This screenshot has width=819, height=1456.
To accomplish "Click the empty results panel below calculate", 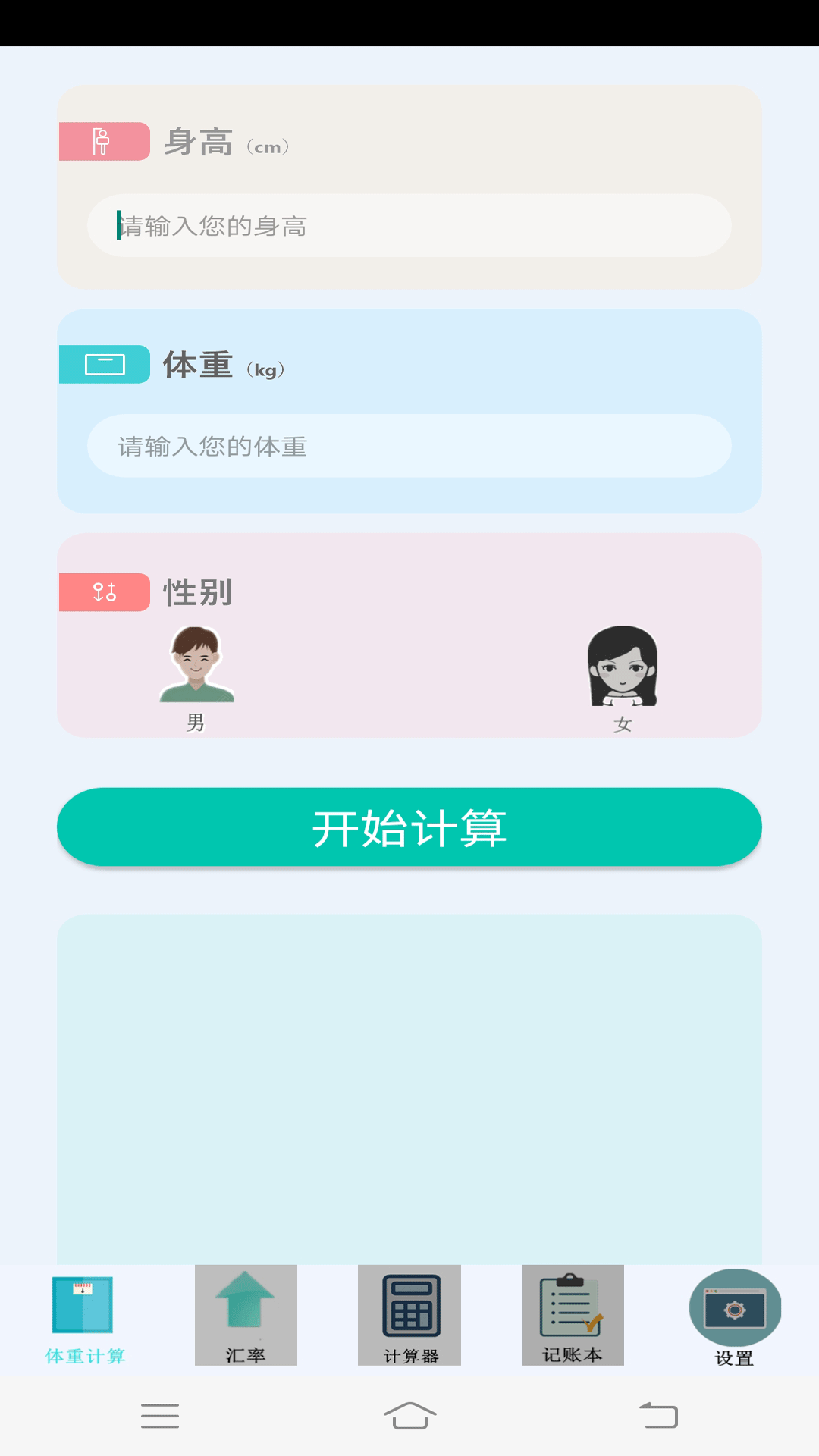I will click(x=409, y=1084).
